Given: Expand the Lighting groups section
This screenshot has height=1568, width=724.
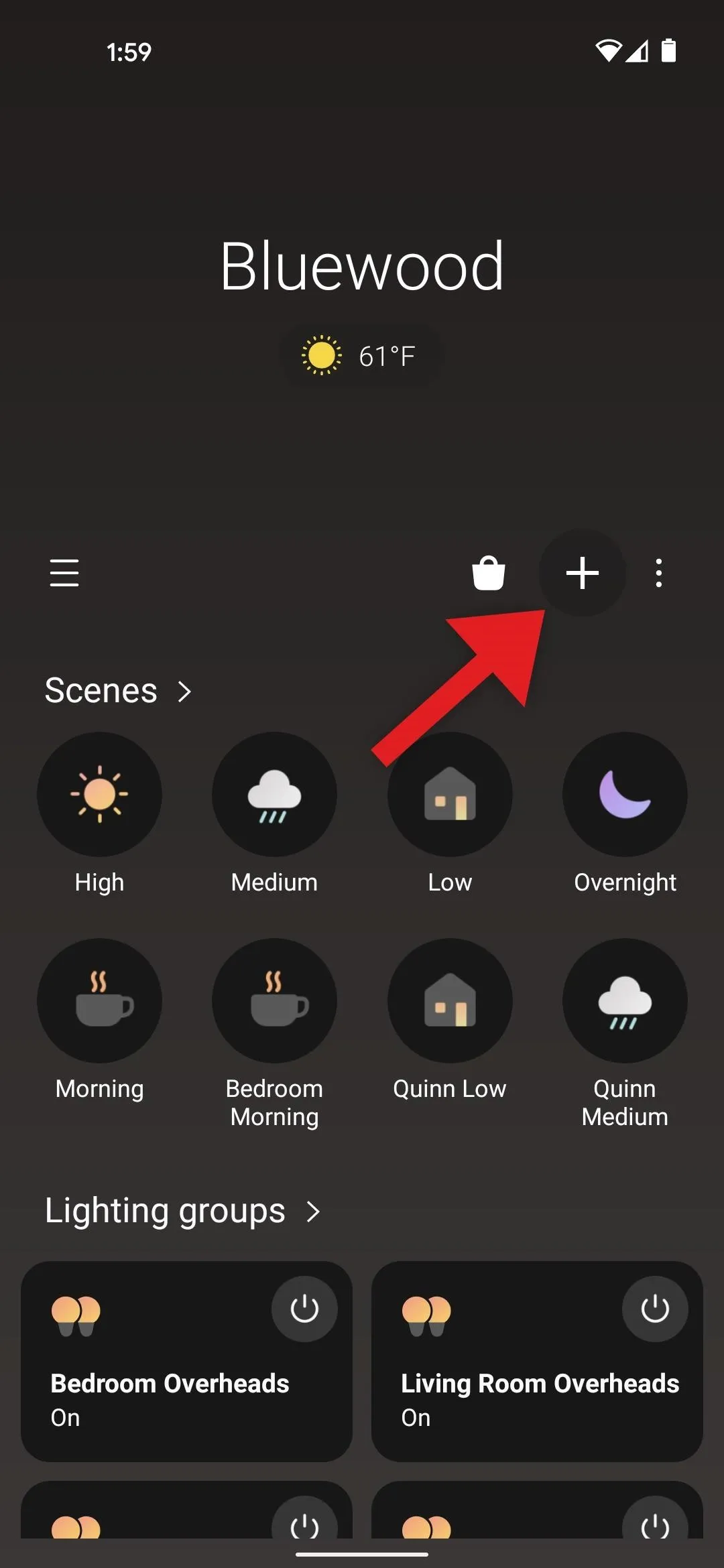Looking at the screenshot, I should click(182, 1211).
